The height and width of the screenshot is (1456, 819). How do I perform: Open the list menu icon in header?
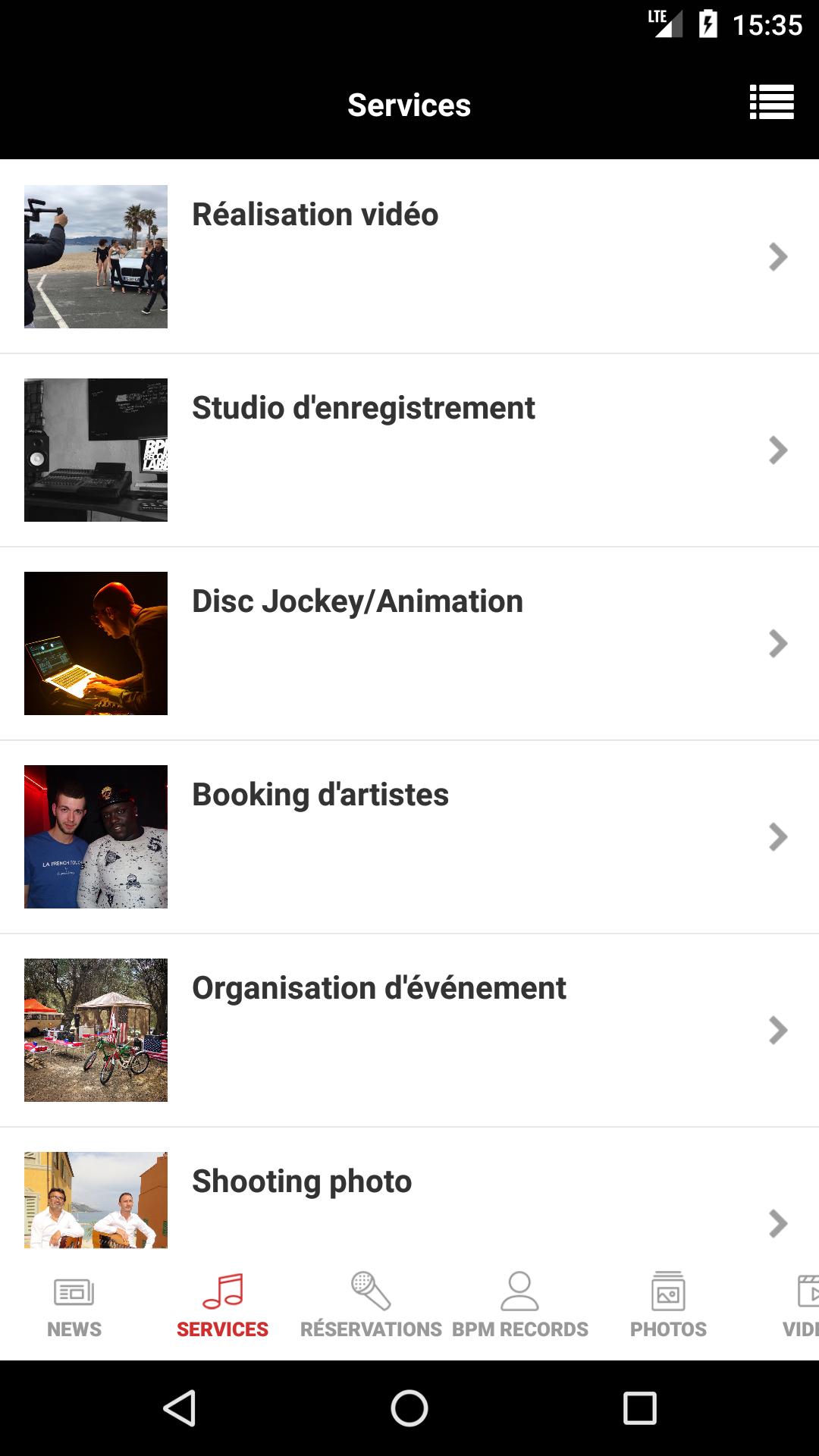pos(771,102)
